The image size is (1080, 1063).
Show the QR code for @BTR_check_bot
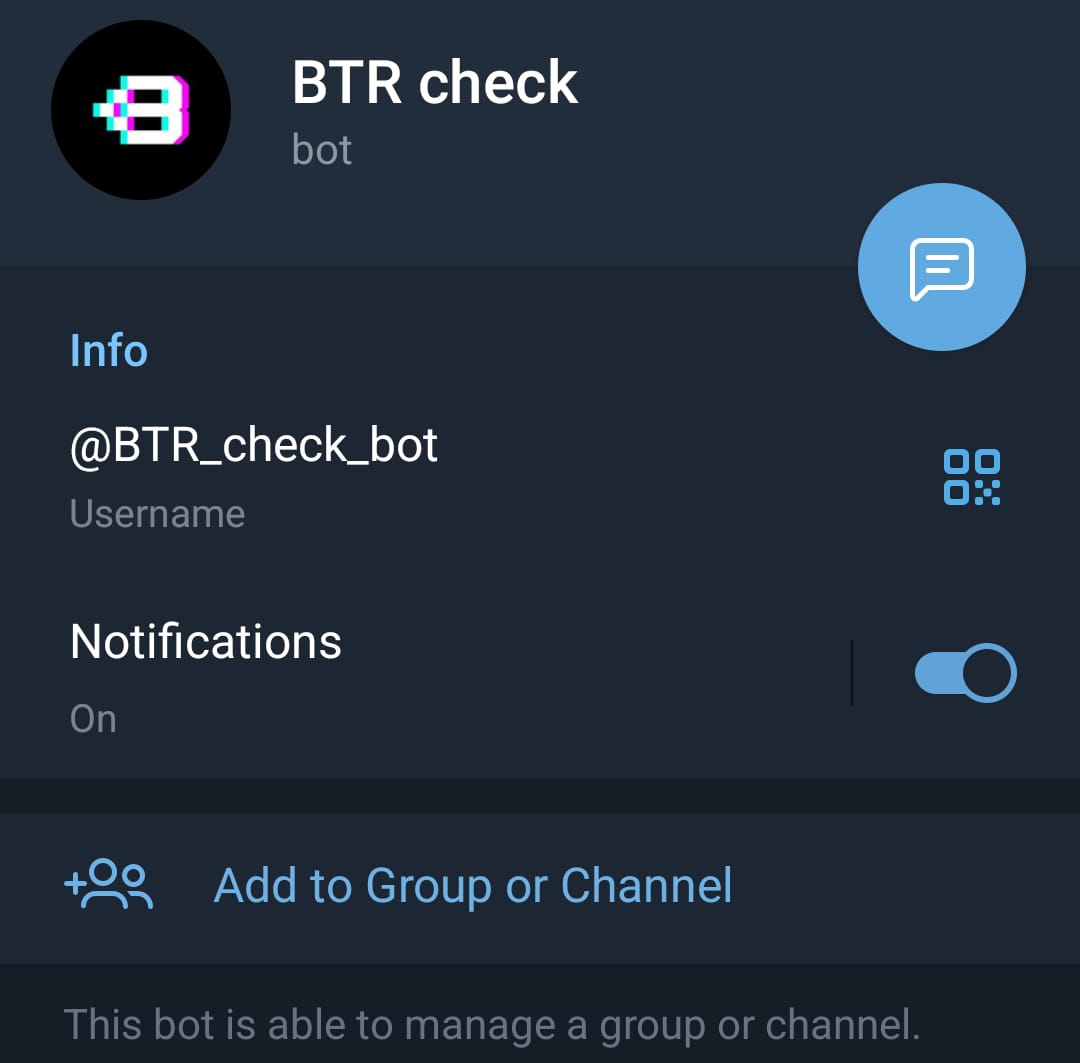pyautogui.click(x=971, y=477)
